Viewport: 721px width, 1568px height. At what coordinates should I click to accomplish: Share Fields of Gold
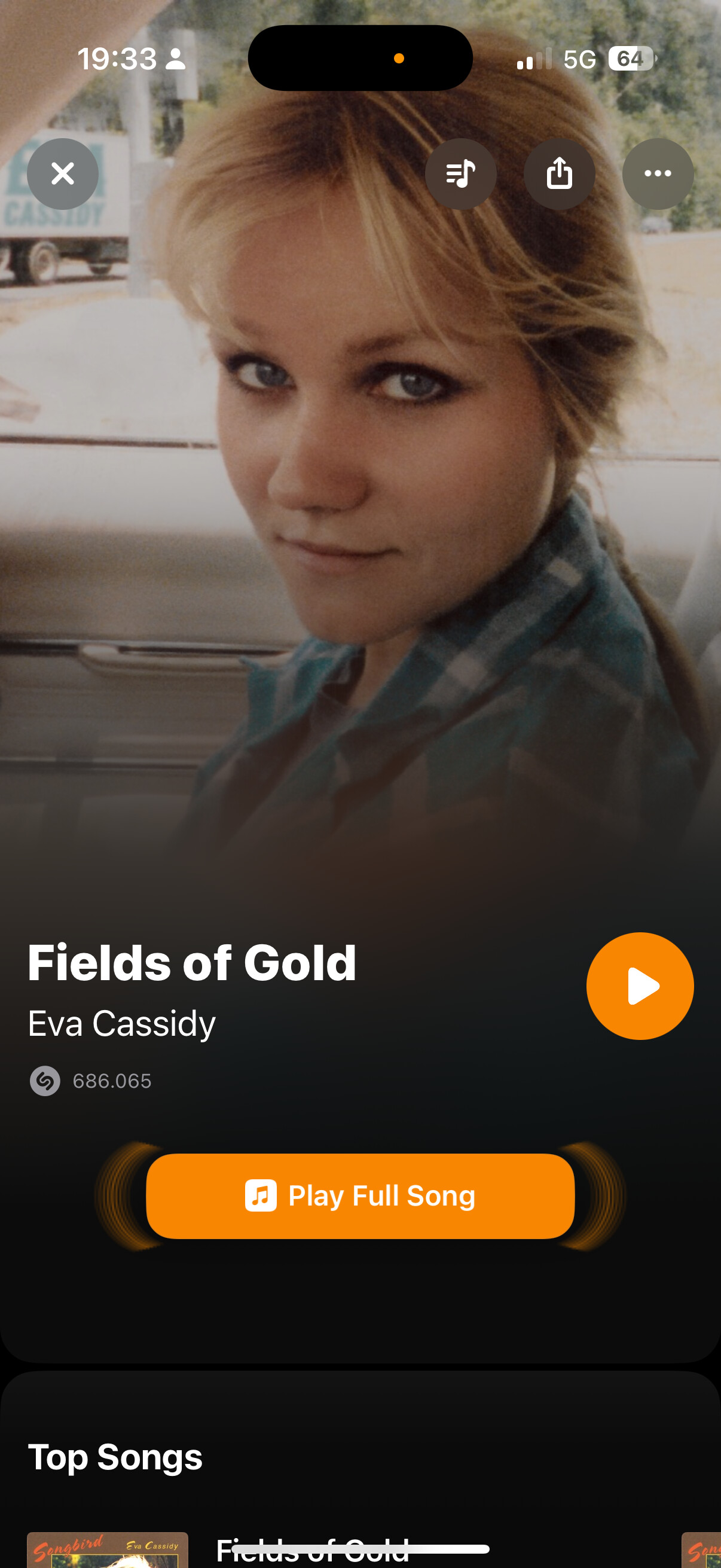tap(559, 174)
